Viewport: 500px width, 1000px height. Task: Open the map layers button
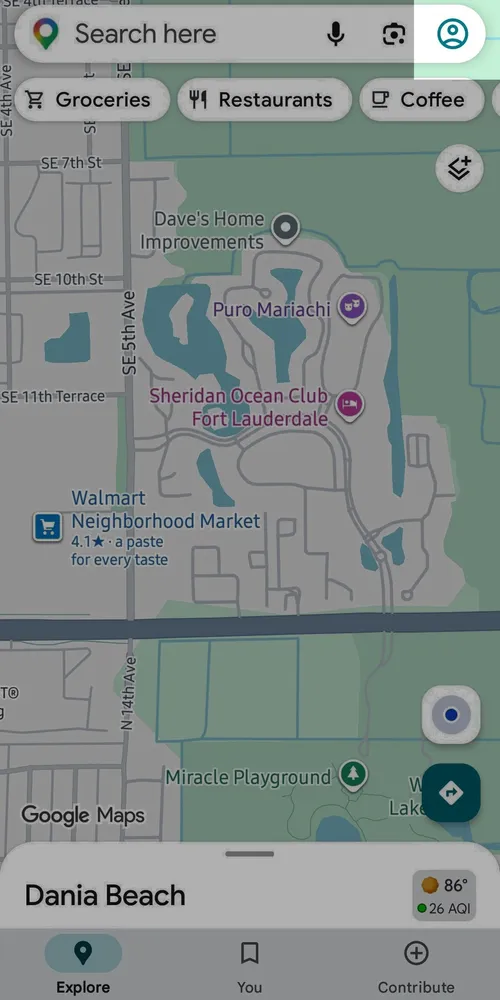pyautogui.click(x=459, y=168)
